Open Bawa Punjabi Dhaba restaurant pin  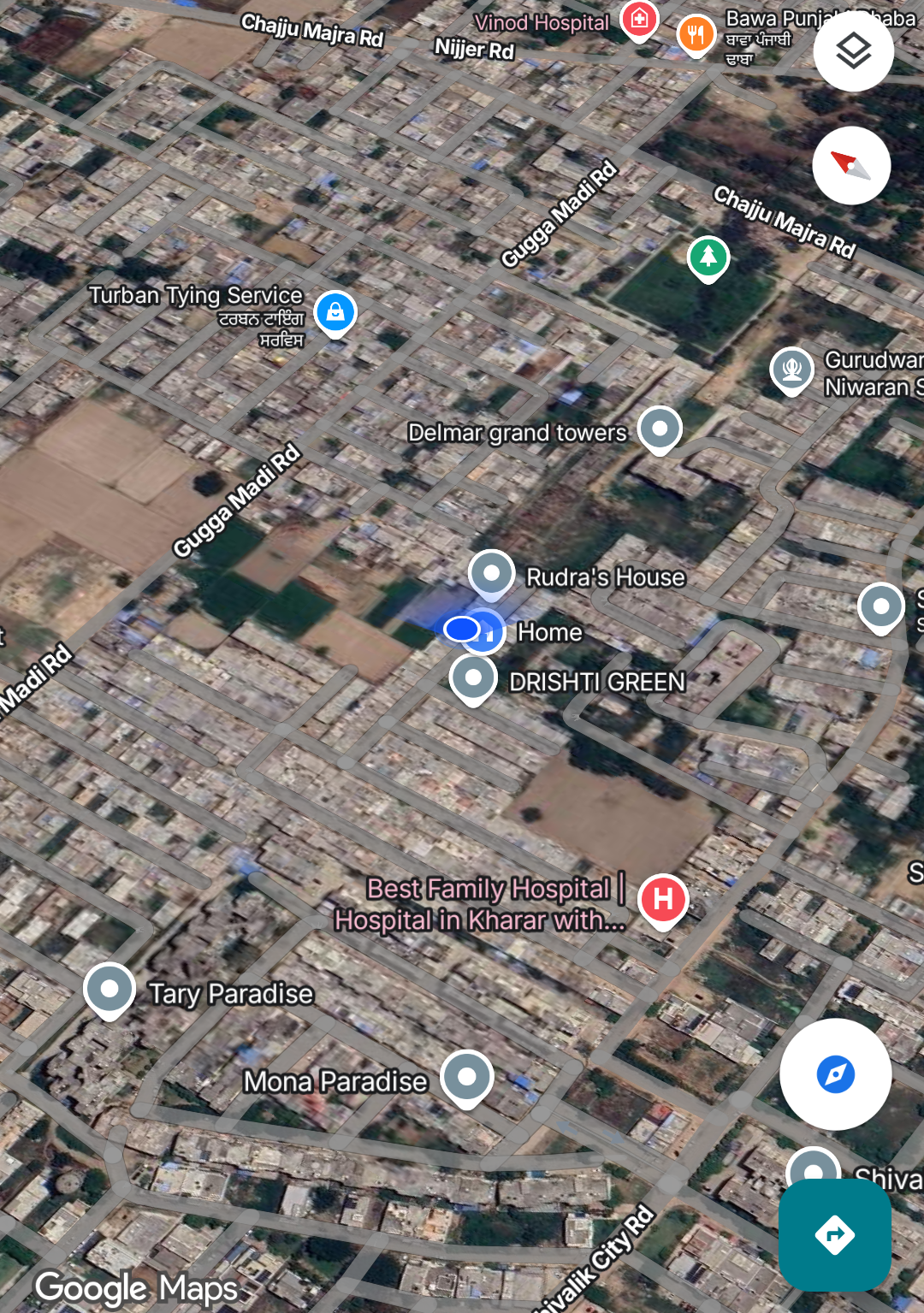[x=696, y=35]
